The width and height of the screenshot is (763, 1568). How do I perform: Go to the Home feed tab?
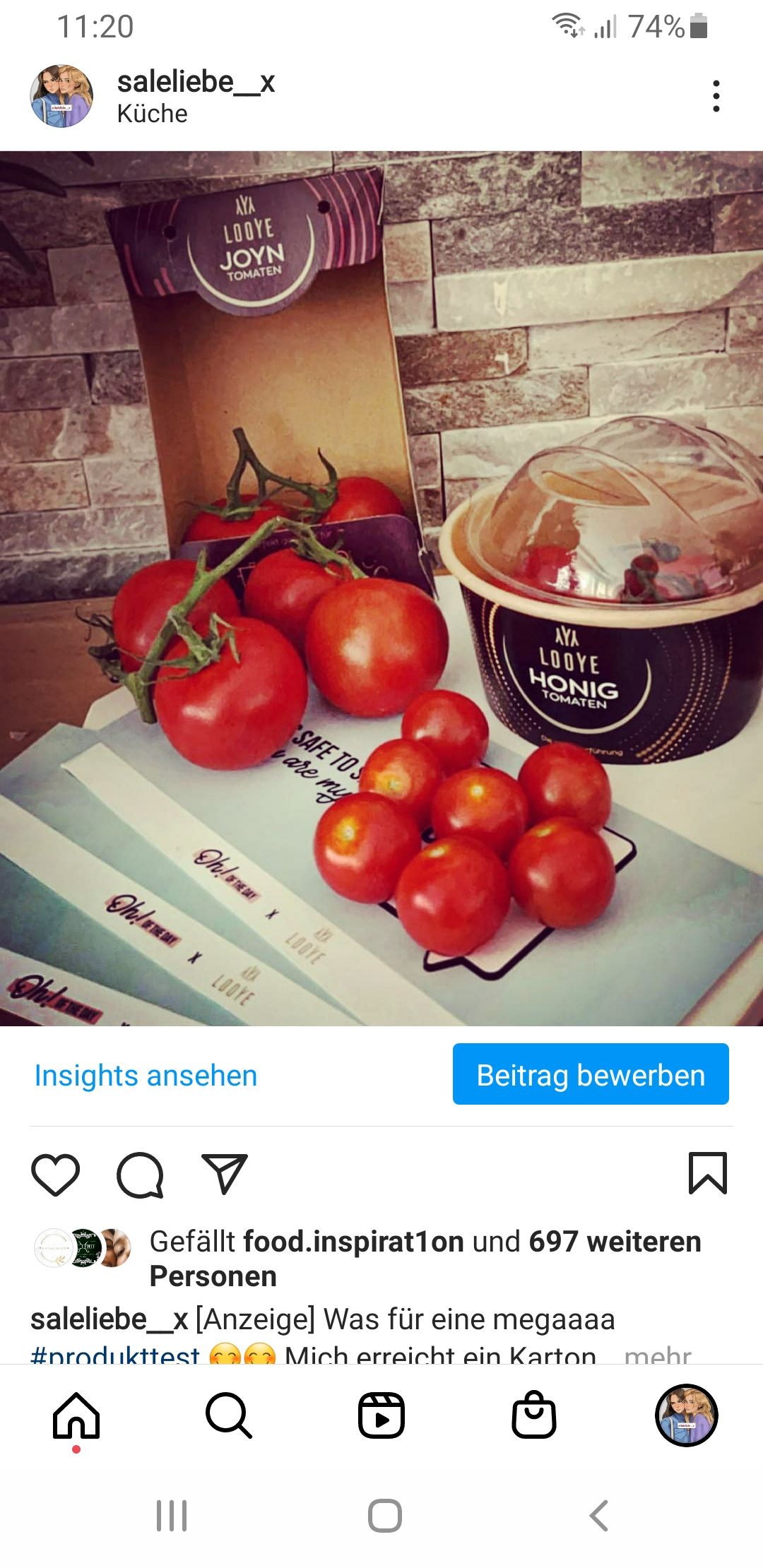pos(76,1415)
